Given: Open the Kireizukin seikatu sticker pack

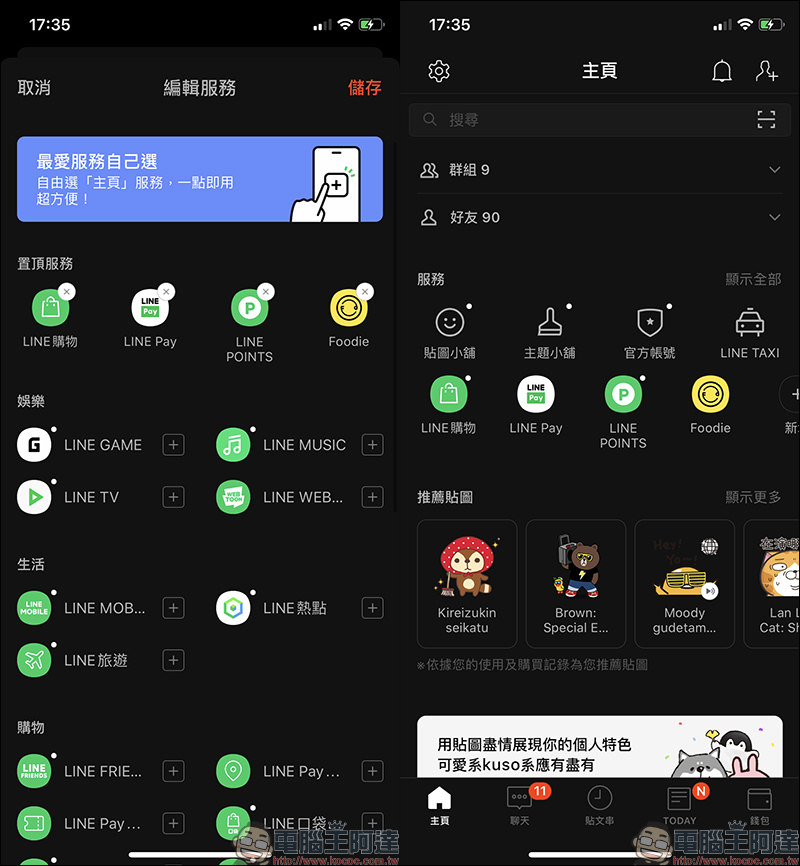Looking at the screenshot, I should pyautogui.click(x=467, y=583).
